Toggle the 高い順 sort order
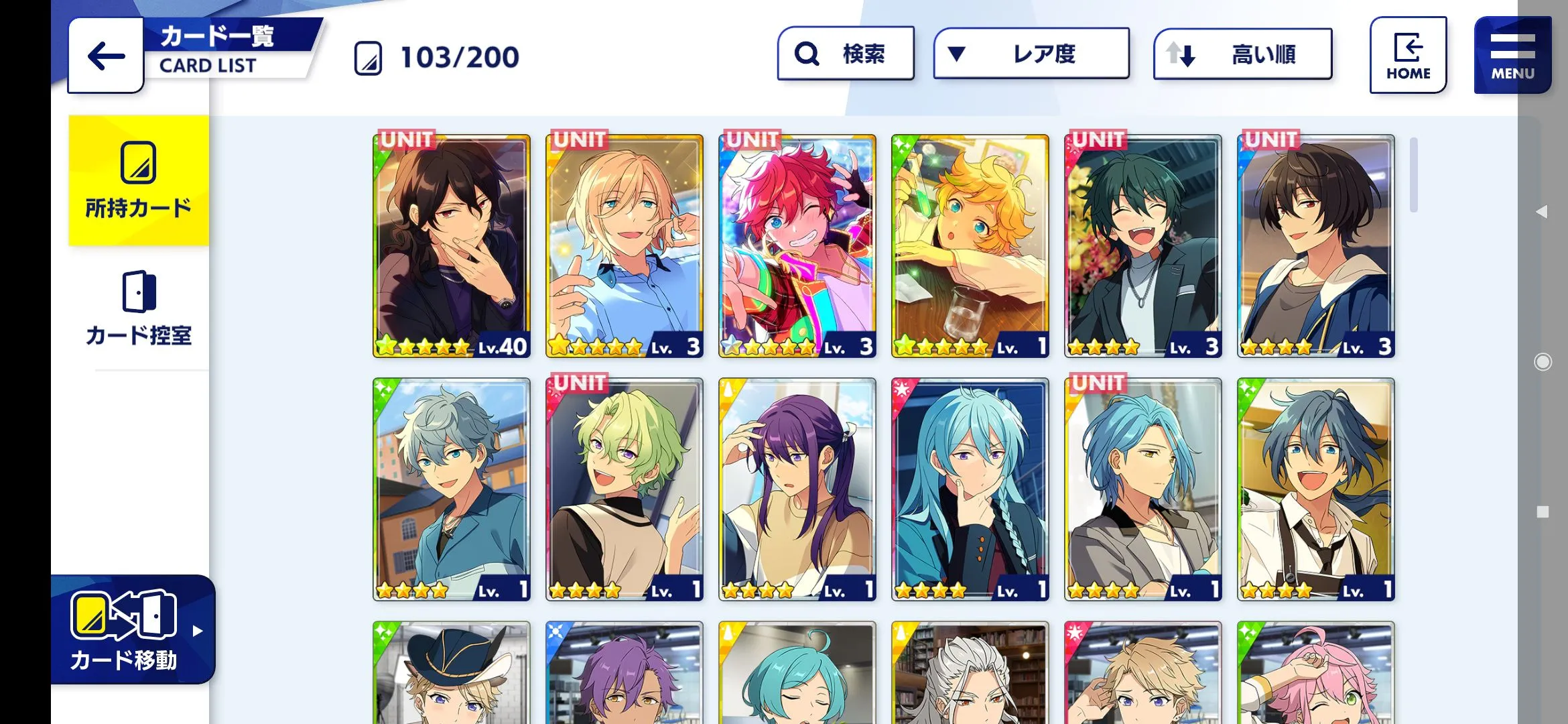1568x724 pixels. [x=1242, y=54]
